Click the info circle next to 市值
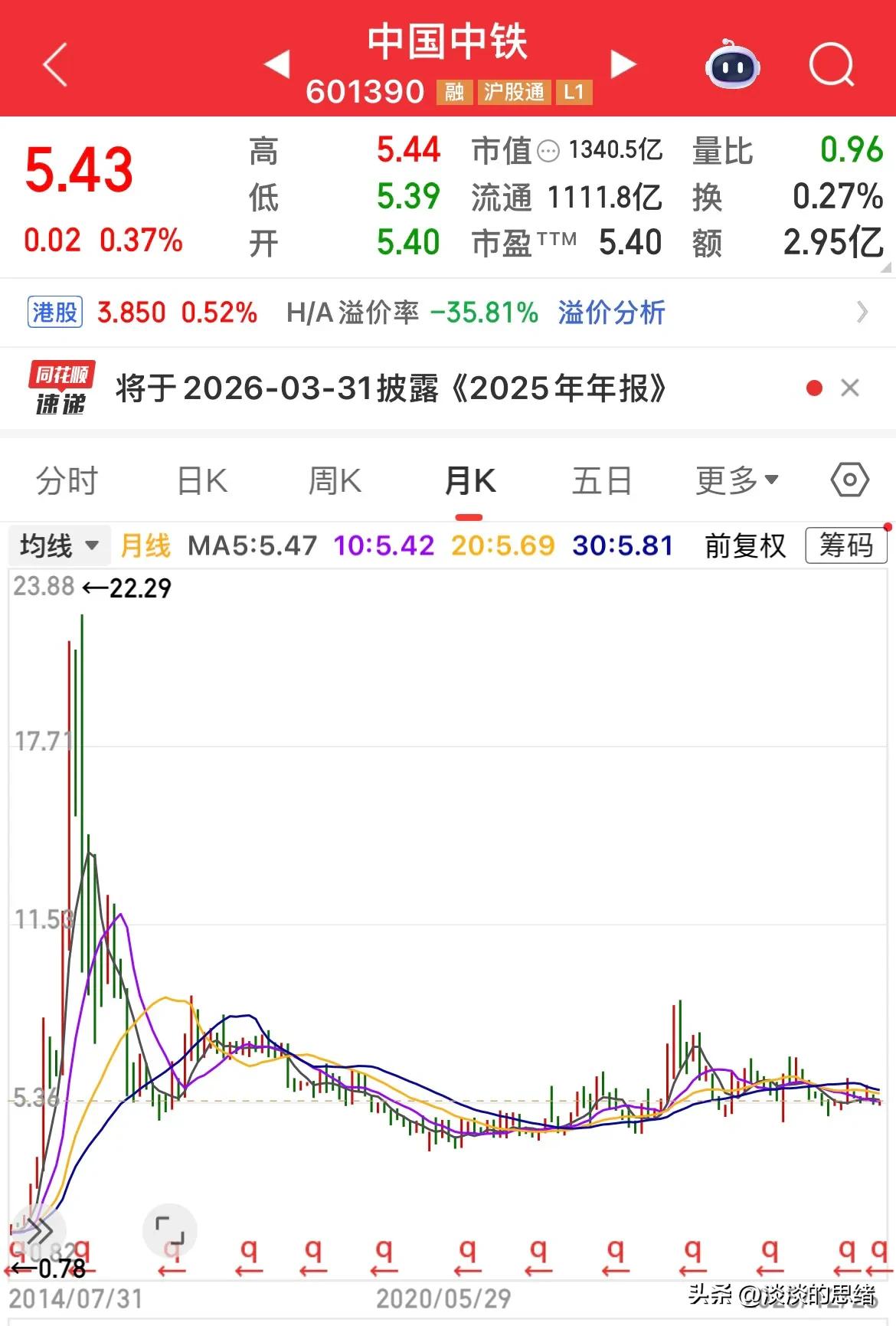896x1326 pixels. 548,151
